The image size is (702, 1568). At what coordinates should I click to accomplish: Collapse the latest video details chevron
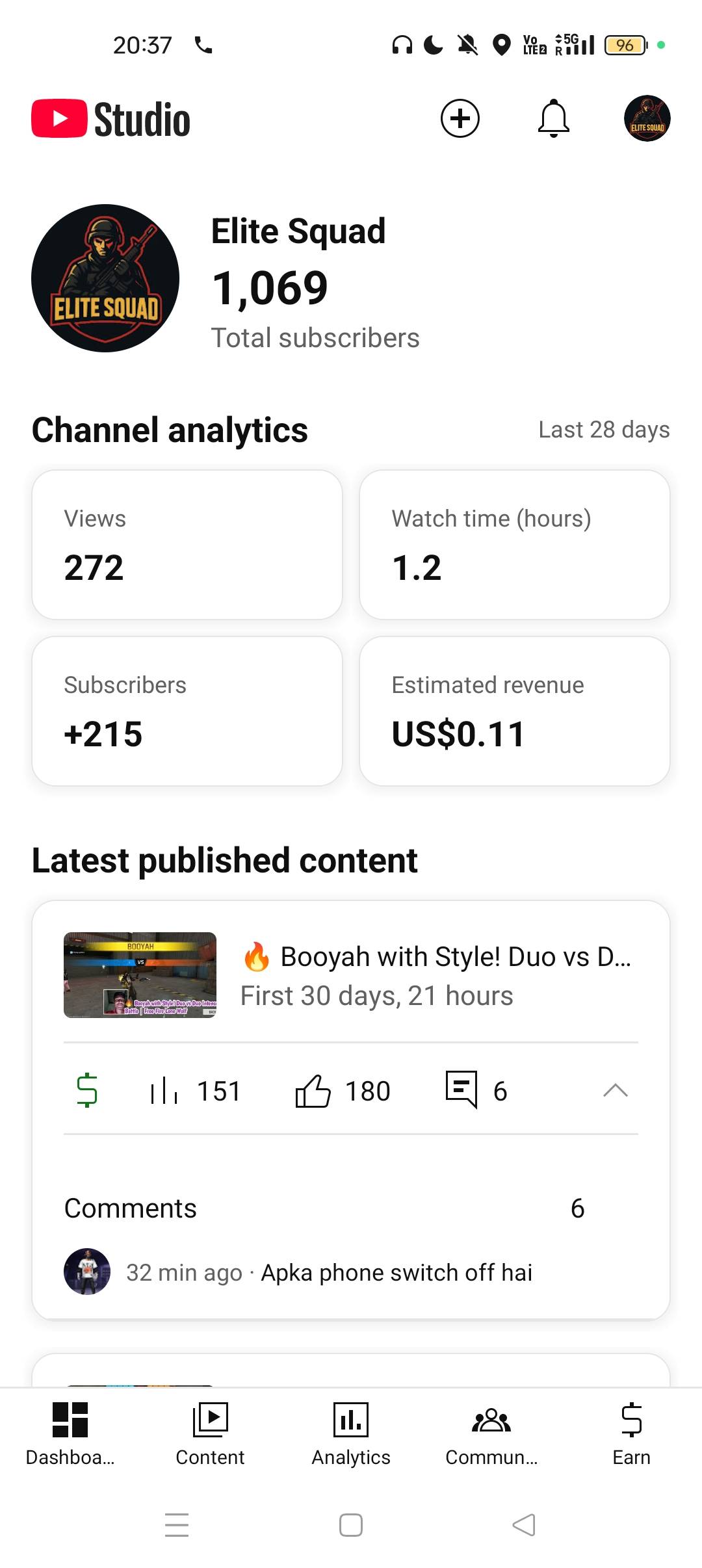coord(615,1090)
